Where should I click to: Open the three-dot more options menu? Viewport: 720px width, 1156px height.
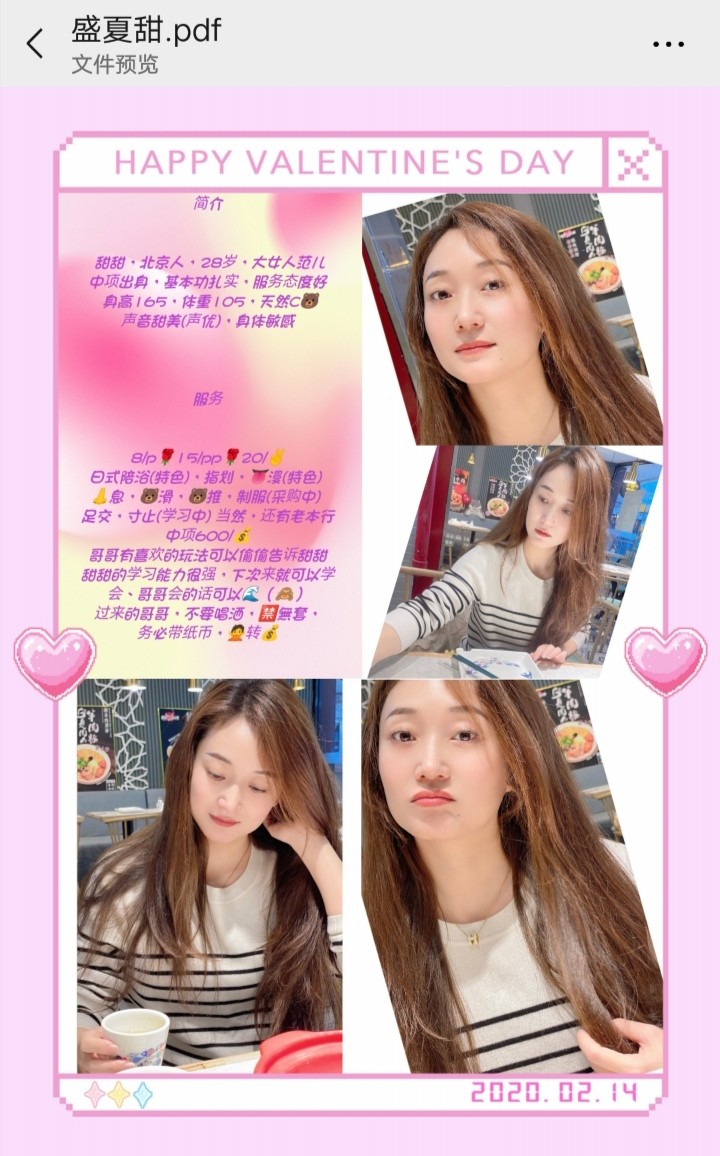coord(667,44)
